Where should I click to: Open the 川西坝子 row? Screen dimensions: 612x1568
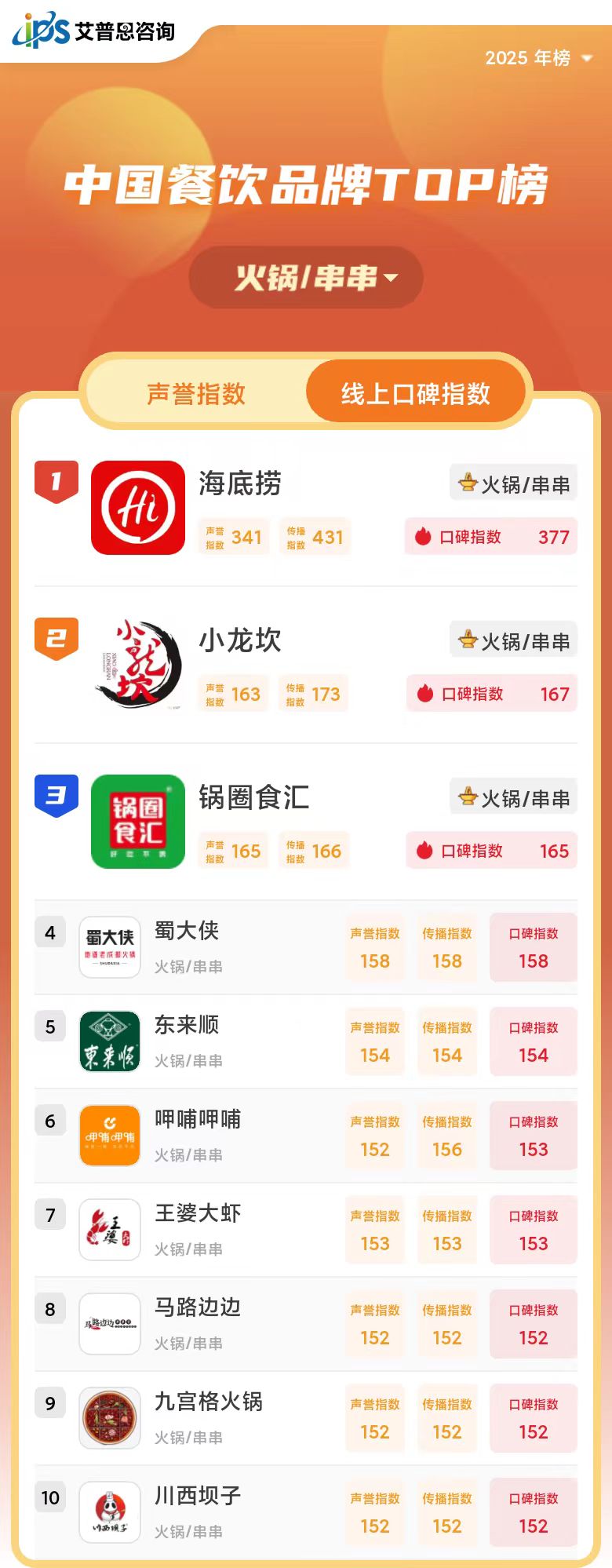(198, 1496)
